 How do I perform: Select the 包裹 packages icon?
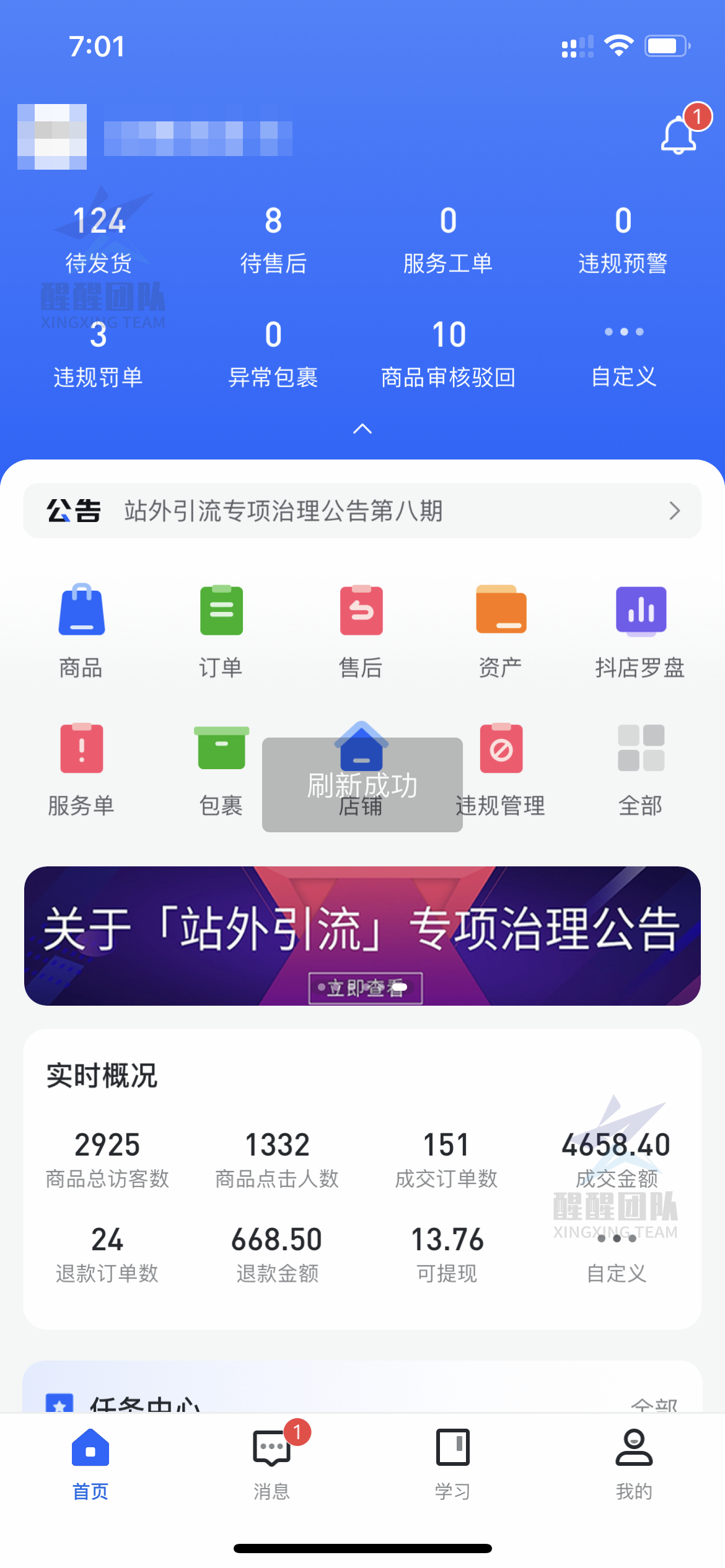[x=221, y=767]
